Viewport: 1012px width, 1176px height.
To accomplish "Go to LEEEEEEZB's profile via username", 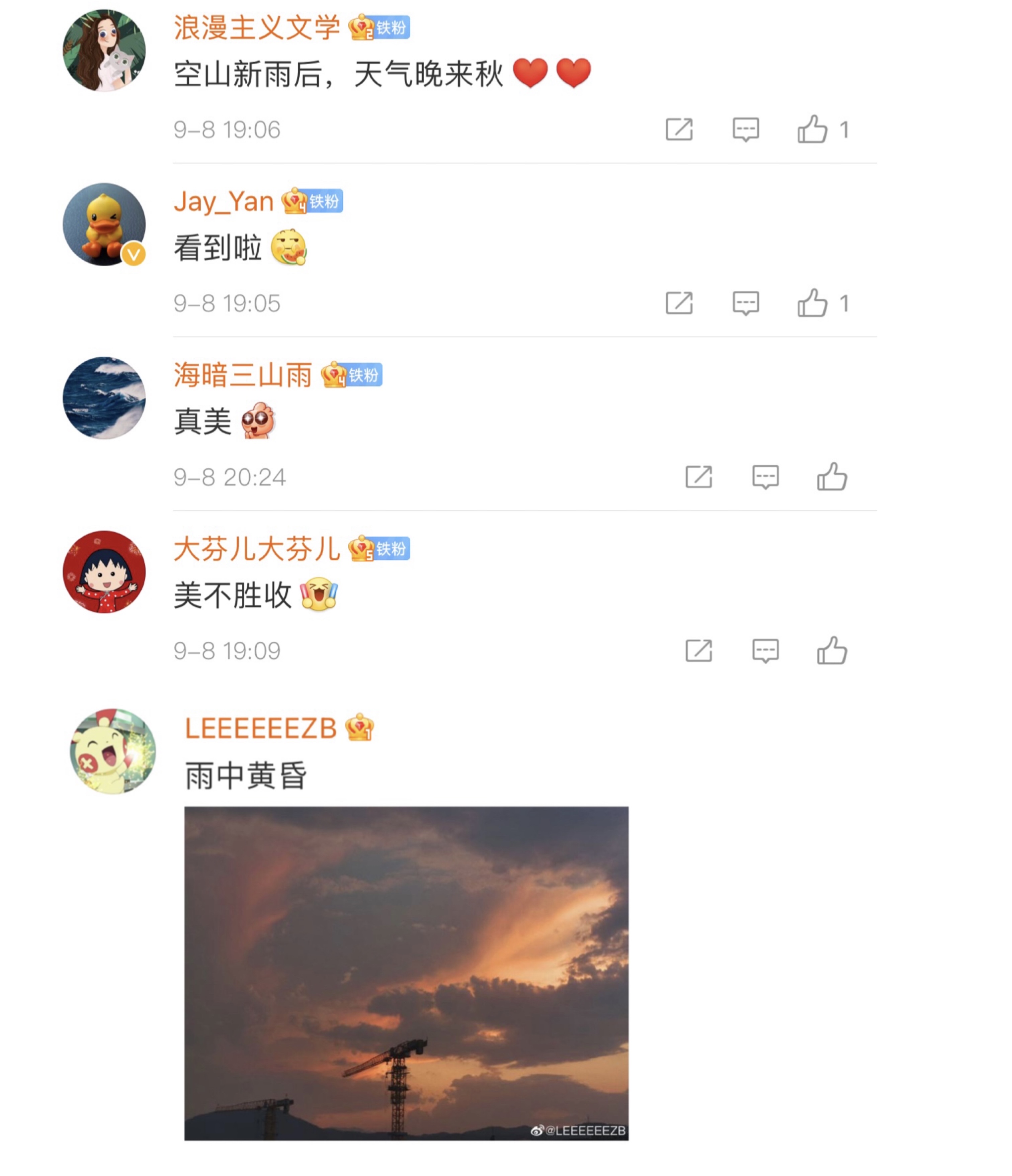I will (260, 728).
